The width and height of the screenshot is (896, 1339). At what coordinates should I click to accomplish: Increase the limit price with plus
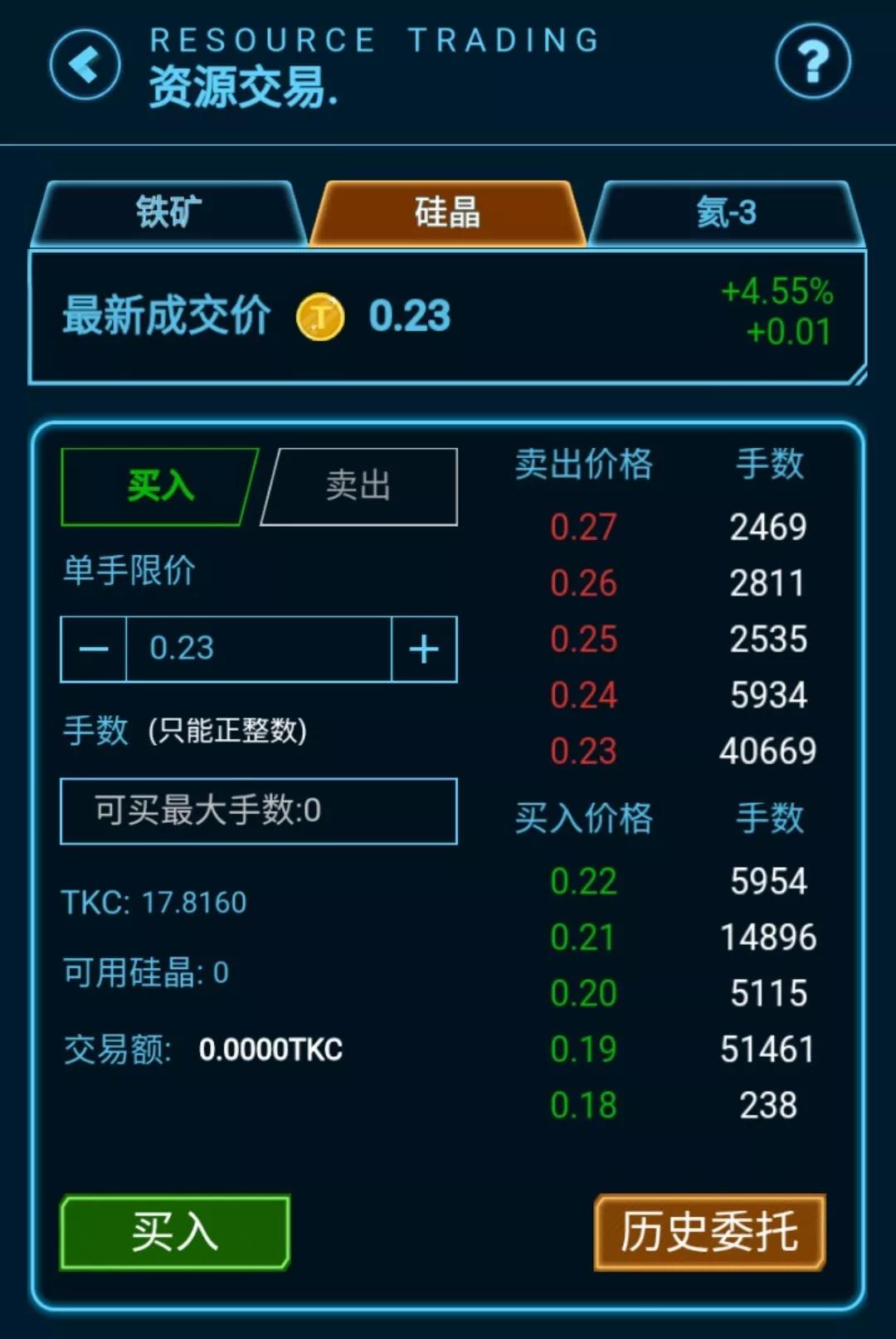point(424,649)
